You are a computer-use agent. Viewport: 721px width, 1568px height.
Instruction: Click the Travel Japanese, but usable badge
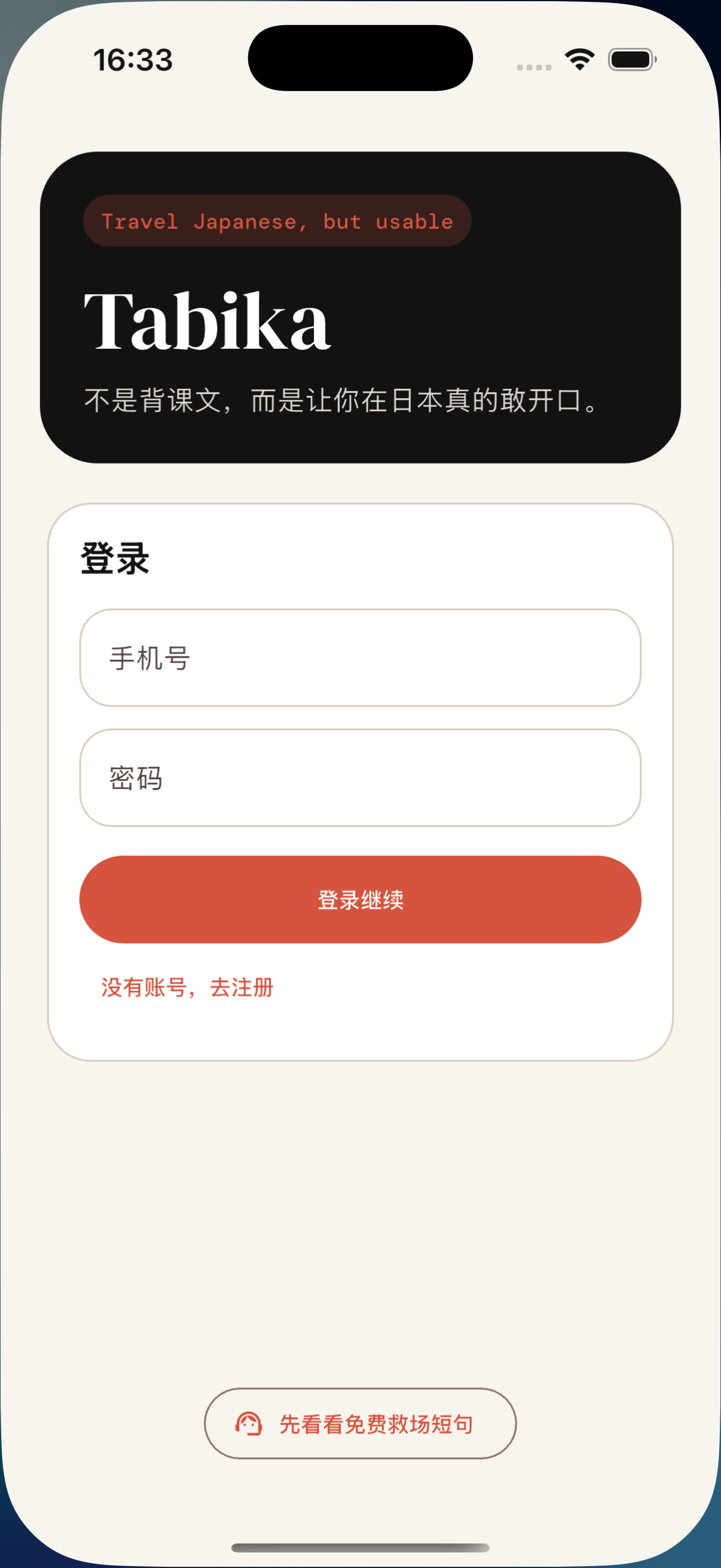coord(277,221)
